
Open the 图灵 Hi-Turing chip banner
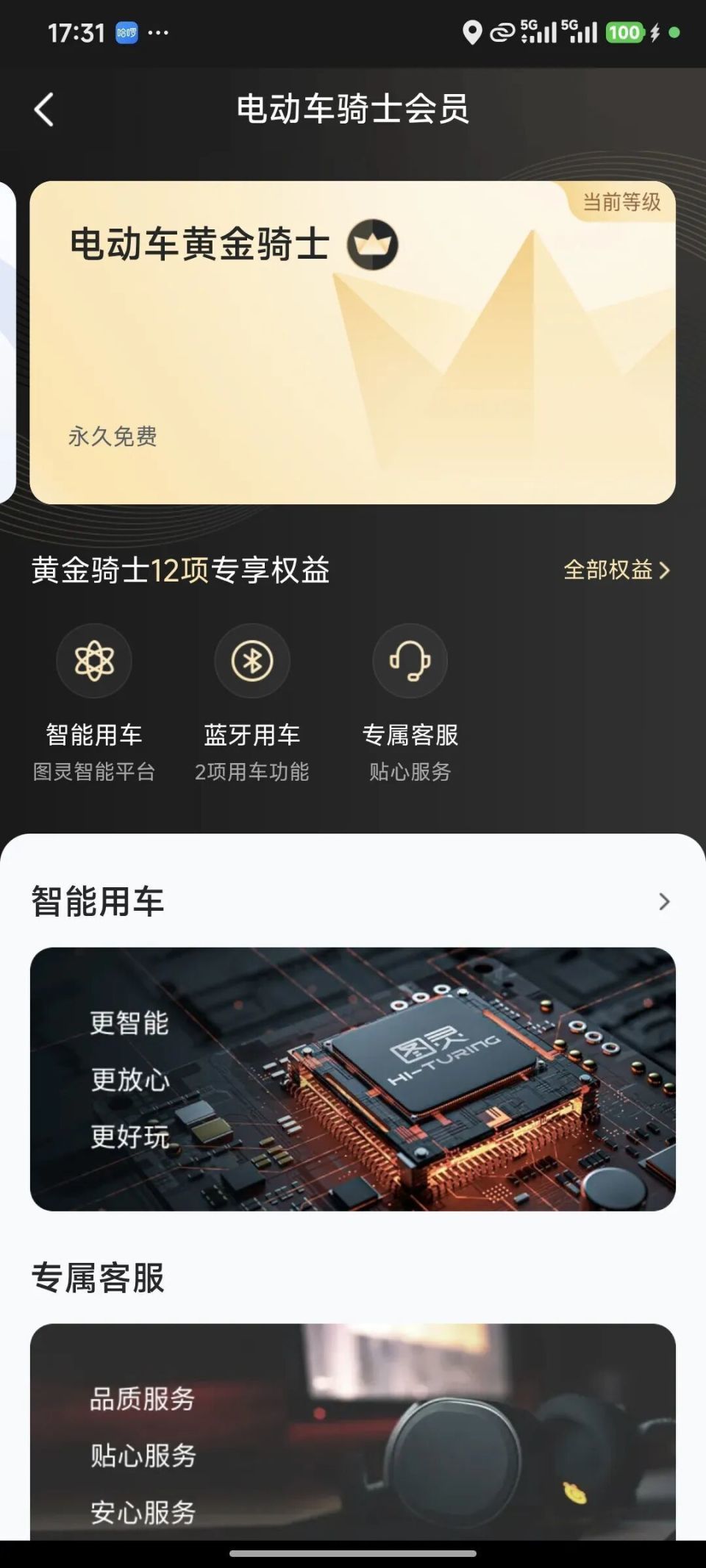(x=352, y=1079)
